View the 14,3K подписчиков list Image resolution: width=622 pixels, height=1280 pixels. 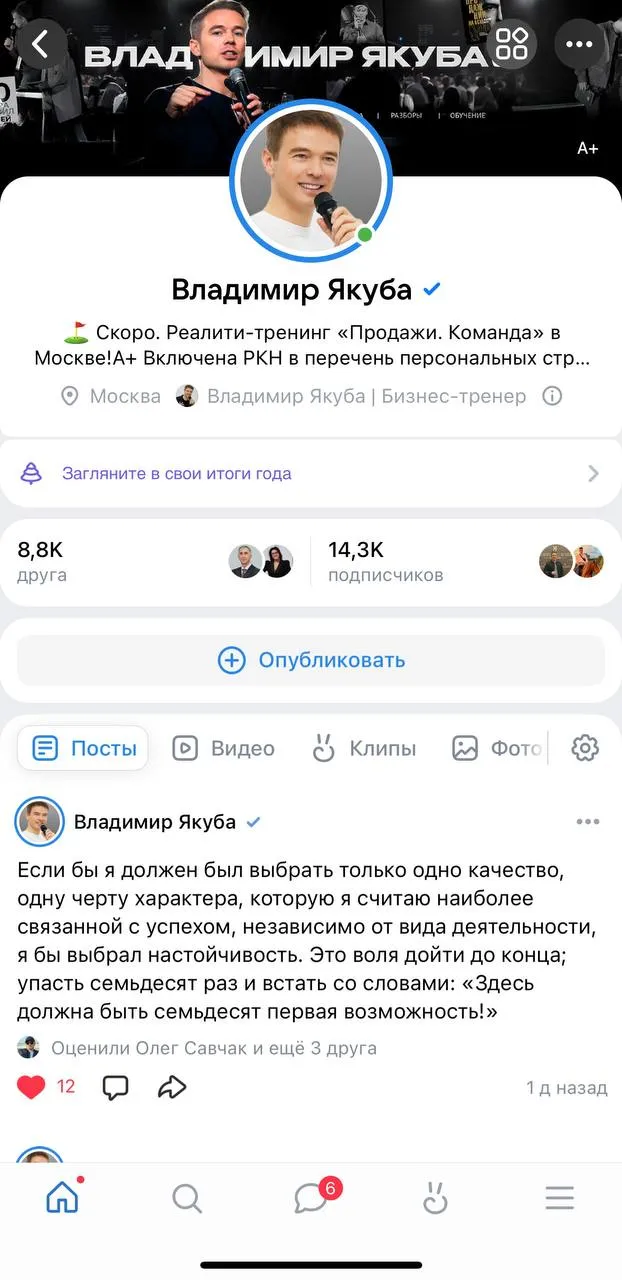tap(465, 562)
